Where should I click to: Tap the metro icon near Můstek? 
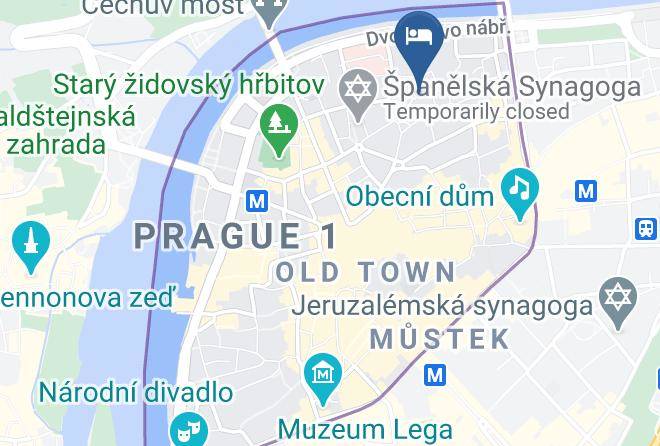click(x=435, y=375)
